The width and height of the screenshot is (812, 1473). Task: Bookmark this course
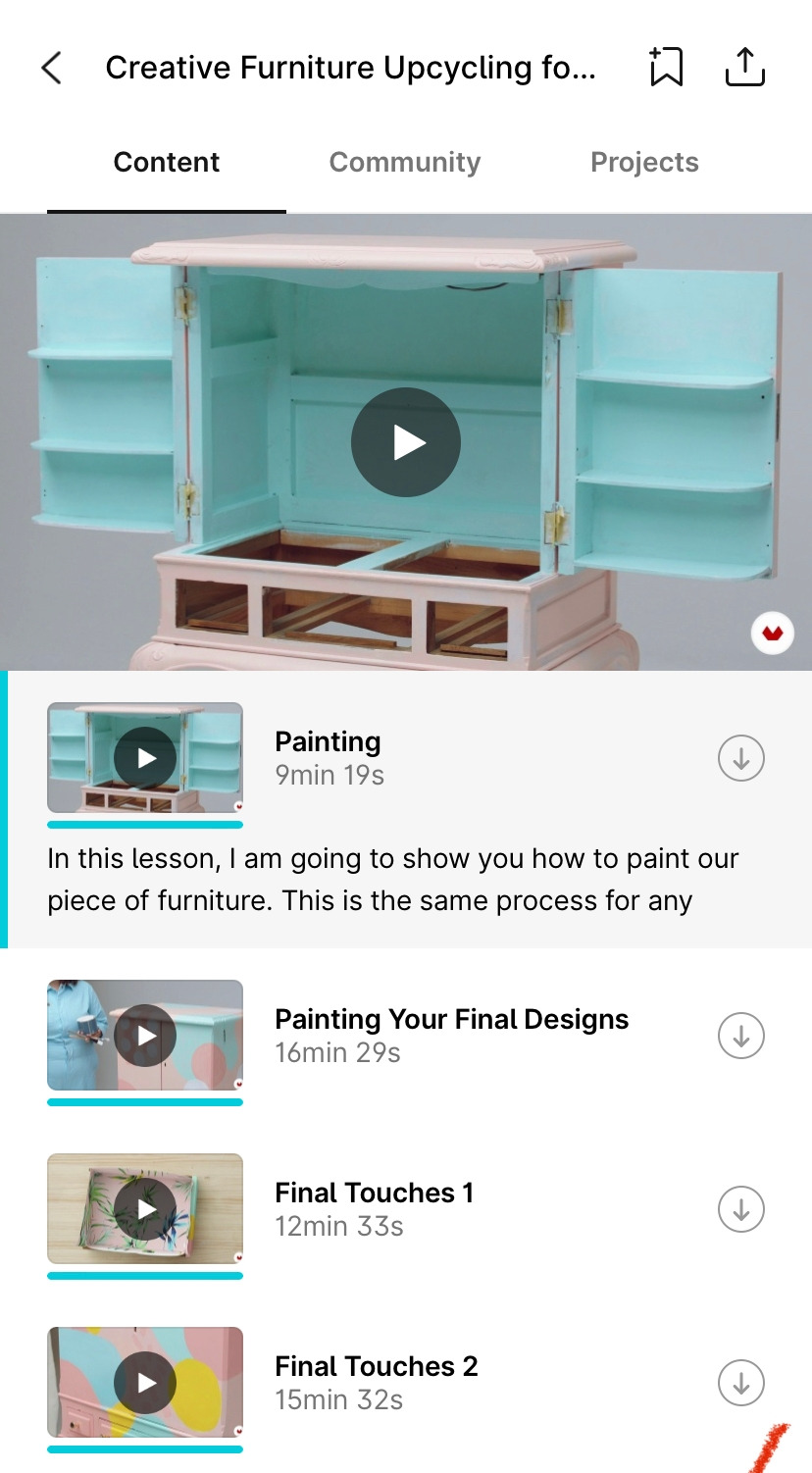point(666,67)
